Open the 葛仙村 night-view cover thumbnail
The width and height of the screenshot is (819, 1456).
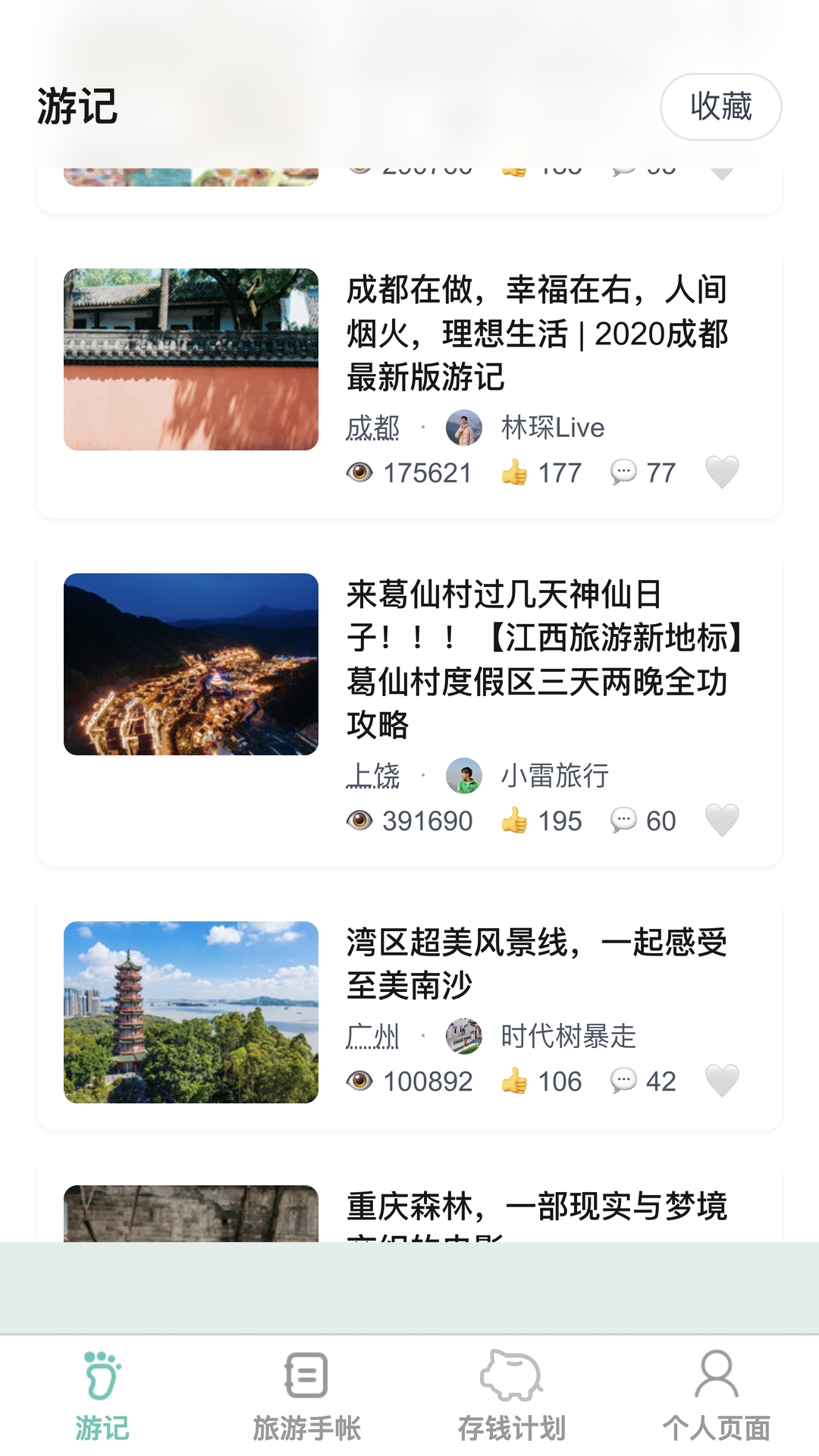point(192,662)
